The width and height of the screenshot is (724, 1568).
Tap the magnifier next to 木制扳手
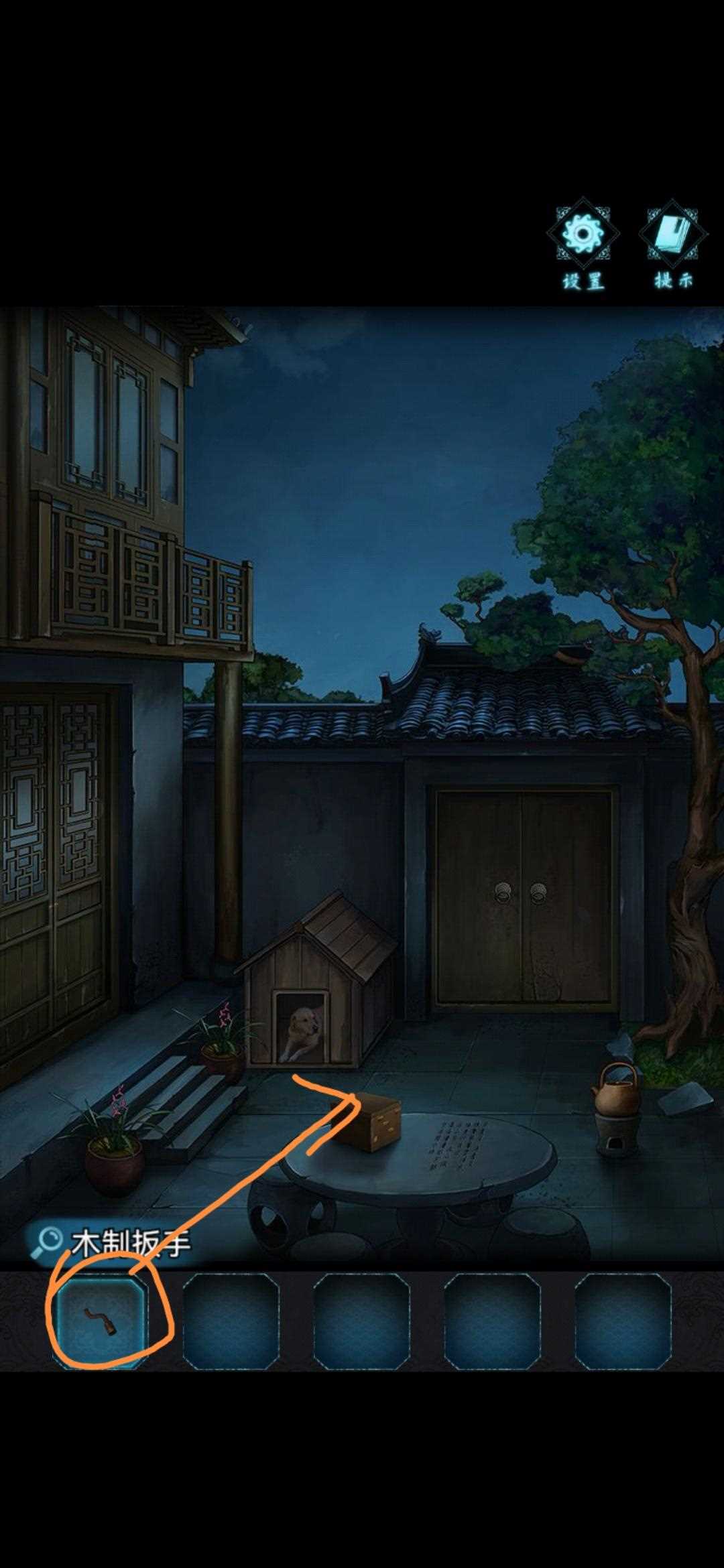[47, 1241]
